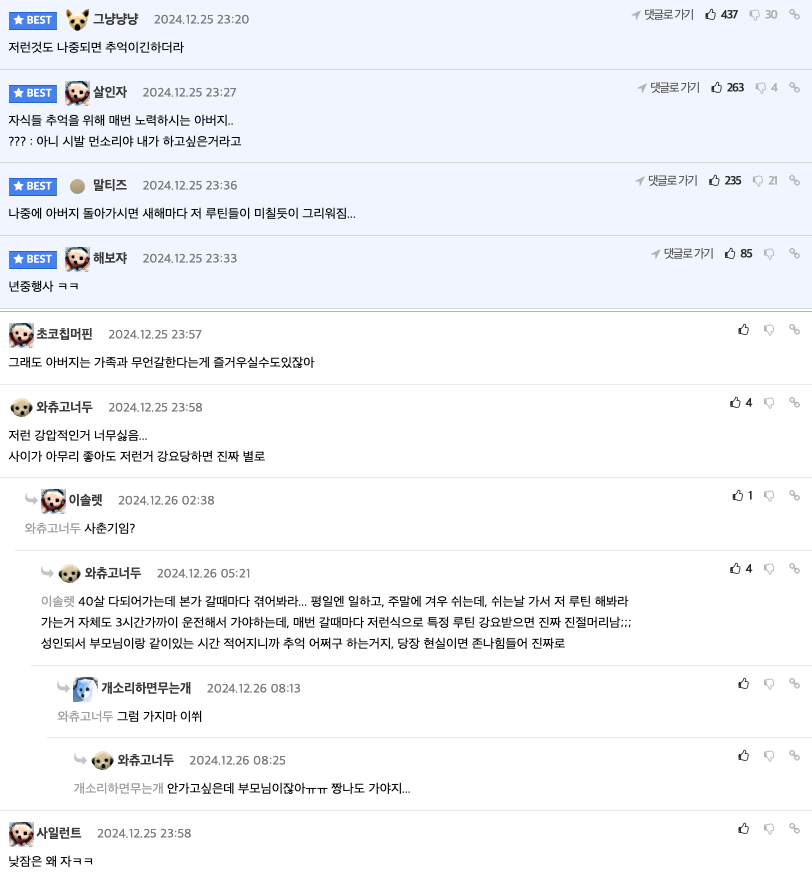Open 와츄고너두's profile on the 23:58 comment
This screenshot has height=883, width=812.
64,407
